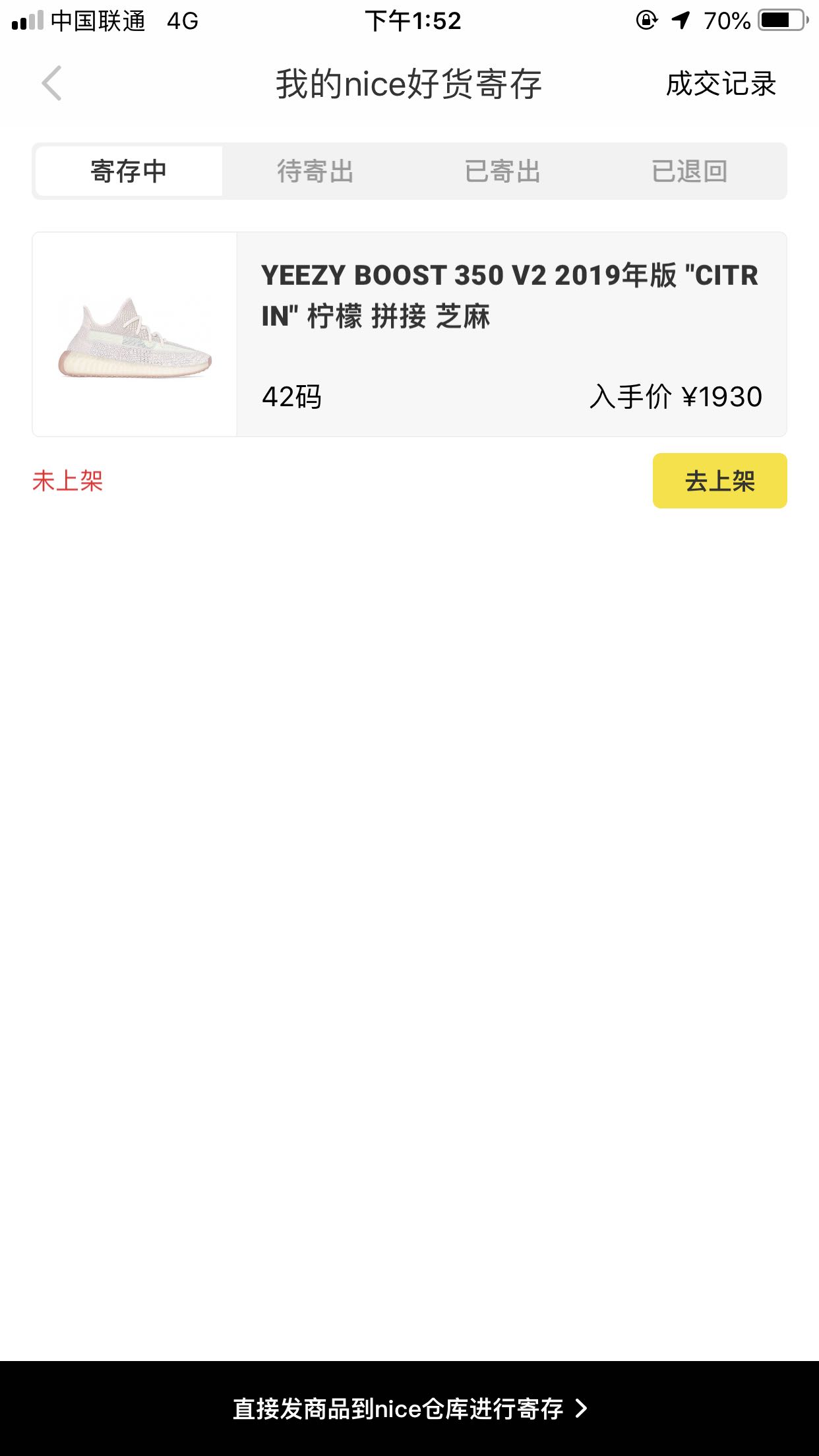Switch to the 已退回 tab
The height and width of the screenshot is (1456, 819).
coord(689,171)
